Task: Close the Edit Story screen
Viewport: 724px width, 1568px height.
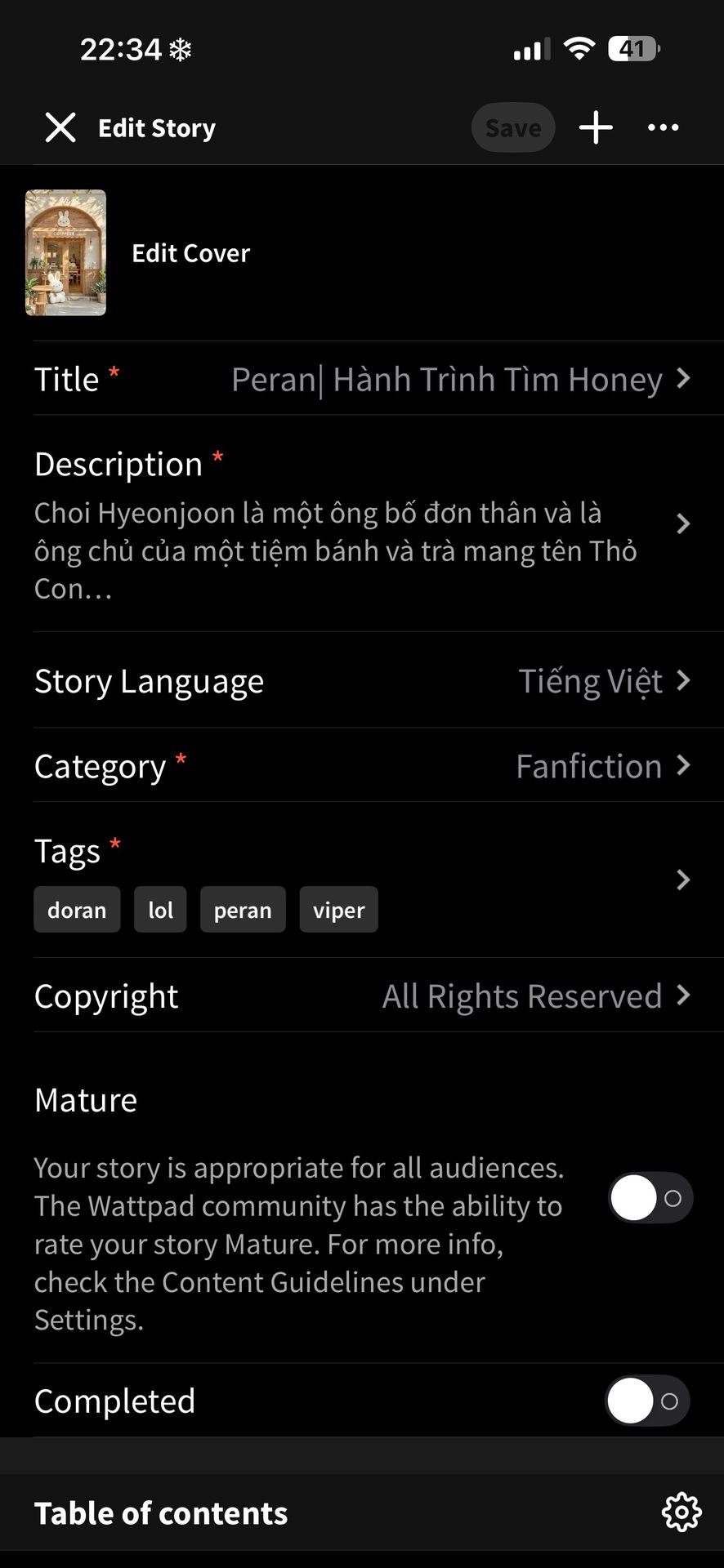Action: pyautogui.click(x=60, y=127)
